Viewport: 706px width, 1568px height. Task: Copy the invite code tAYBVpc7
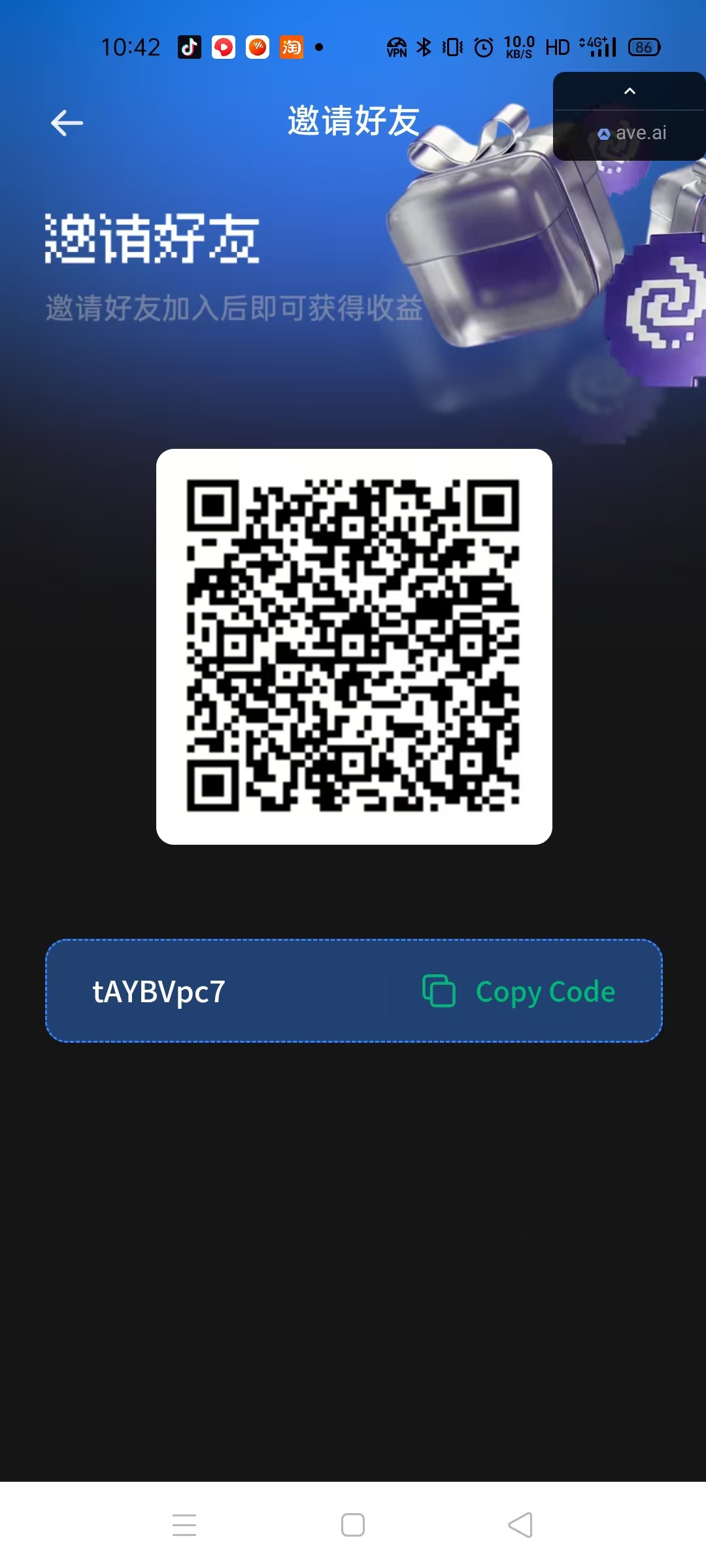coord(520,991)
